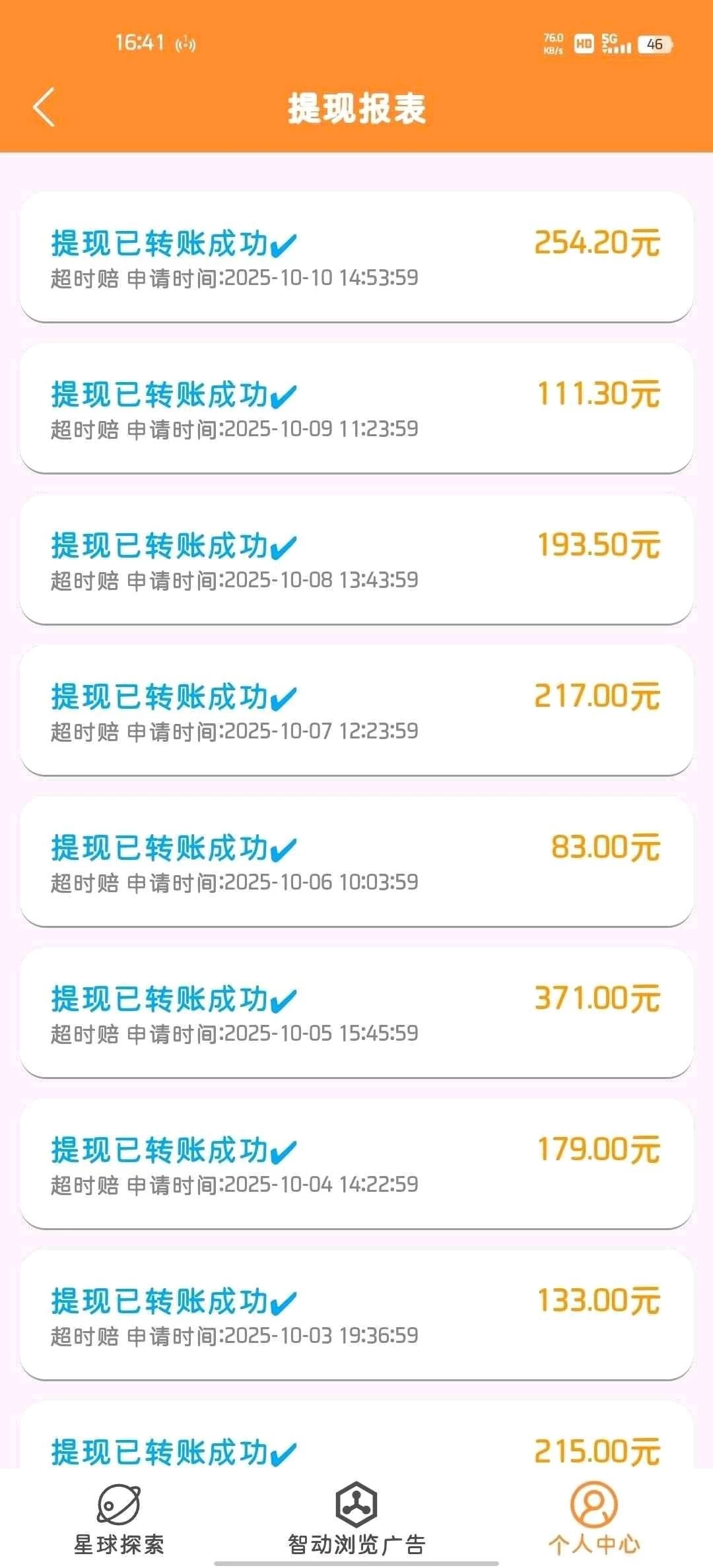
Task: Go back from the 提现报表 page
Action: [44, 107]
